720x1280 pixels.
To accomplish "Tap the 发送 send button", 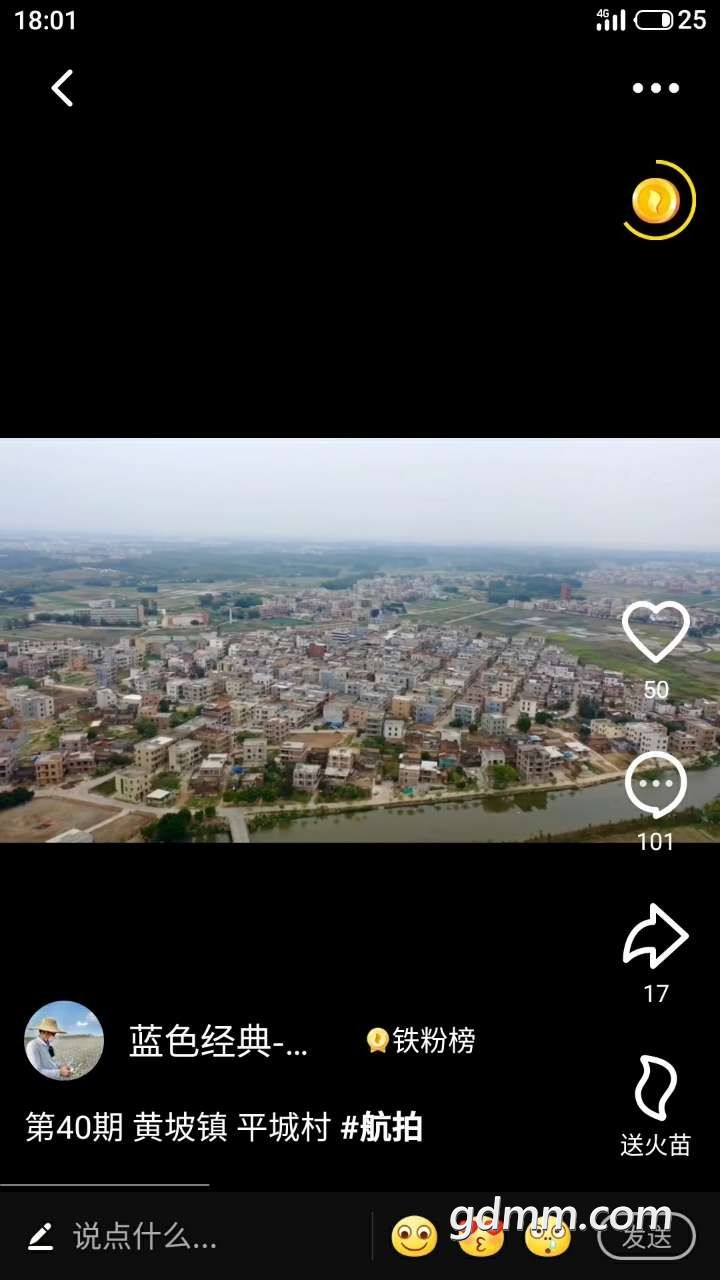I will coord(646,1237).
